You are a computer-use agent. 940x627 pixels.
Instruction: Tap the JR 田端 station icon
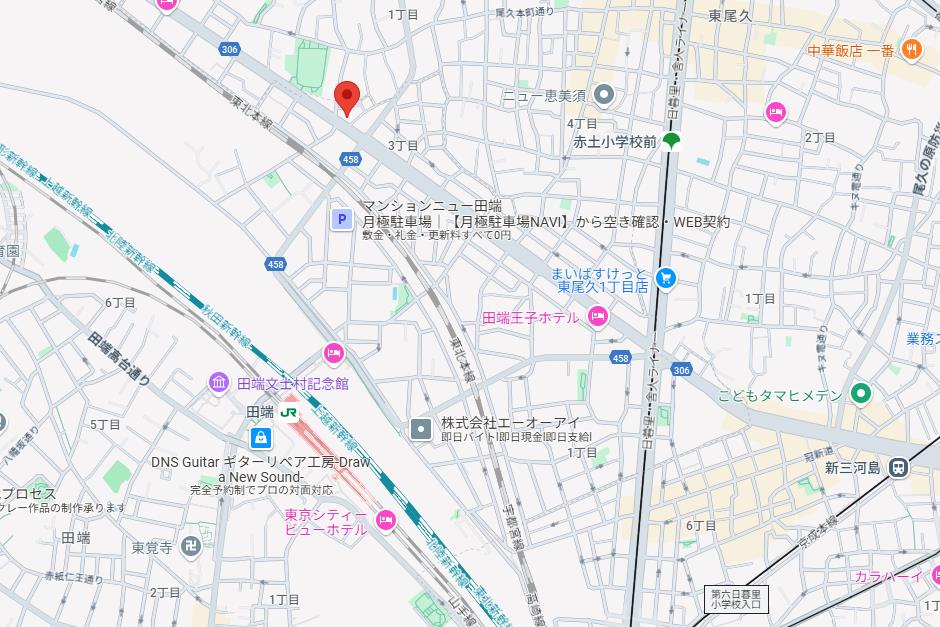click(289, 411)
